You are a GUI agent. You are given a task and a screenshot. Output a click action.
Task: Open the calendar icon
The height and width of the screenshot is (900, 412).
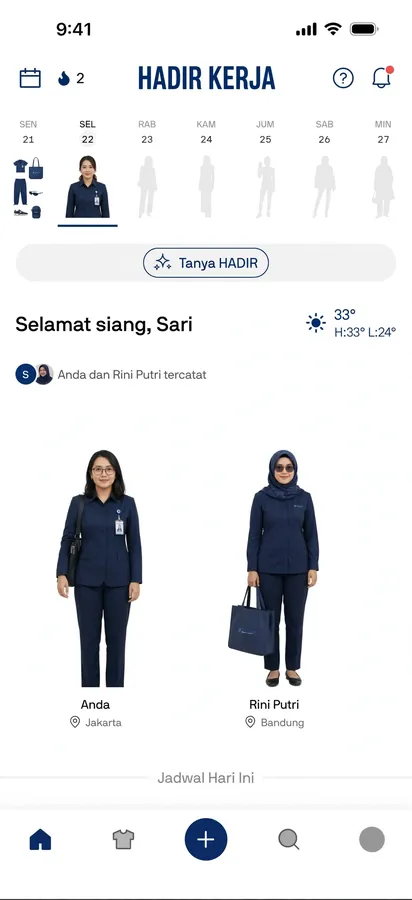click(x=30, y=78)
